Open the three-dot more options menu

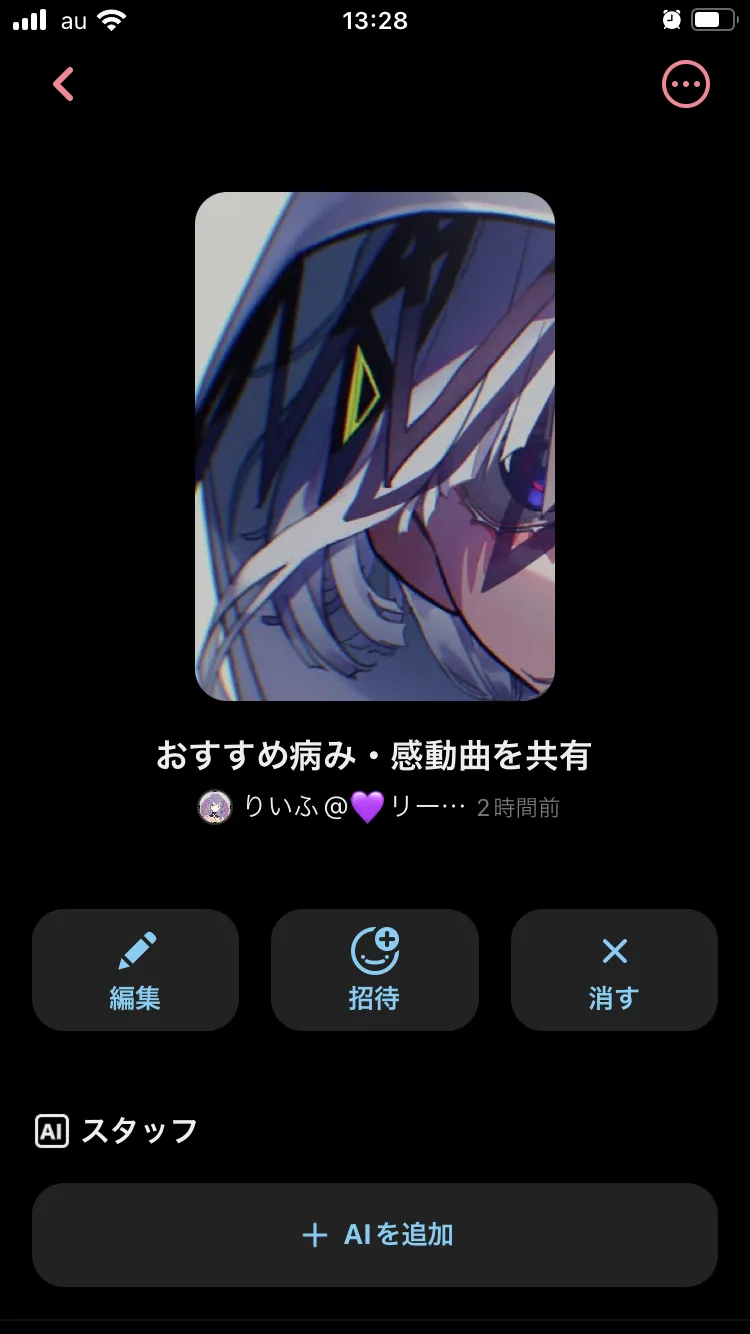tap(686, 85)
